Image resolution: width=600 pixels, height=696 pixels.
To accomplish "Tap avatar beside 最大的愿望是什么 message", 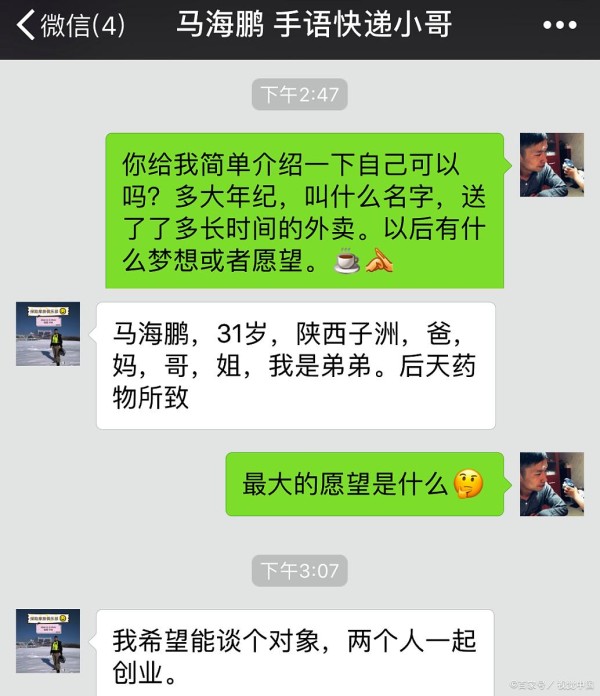I will pyautogui.click(x=551, y=484).
